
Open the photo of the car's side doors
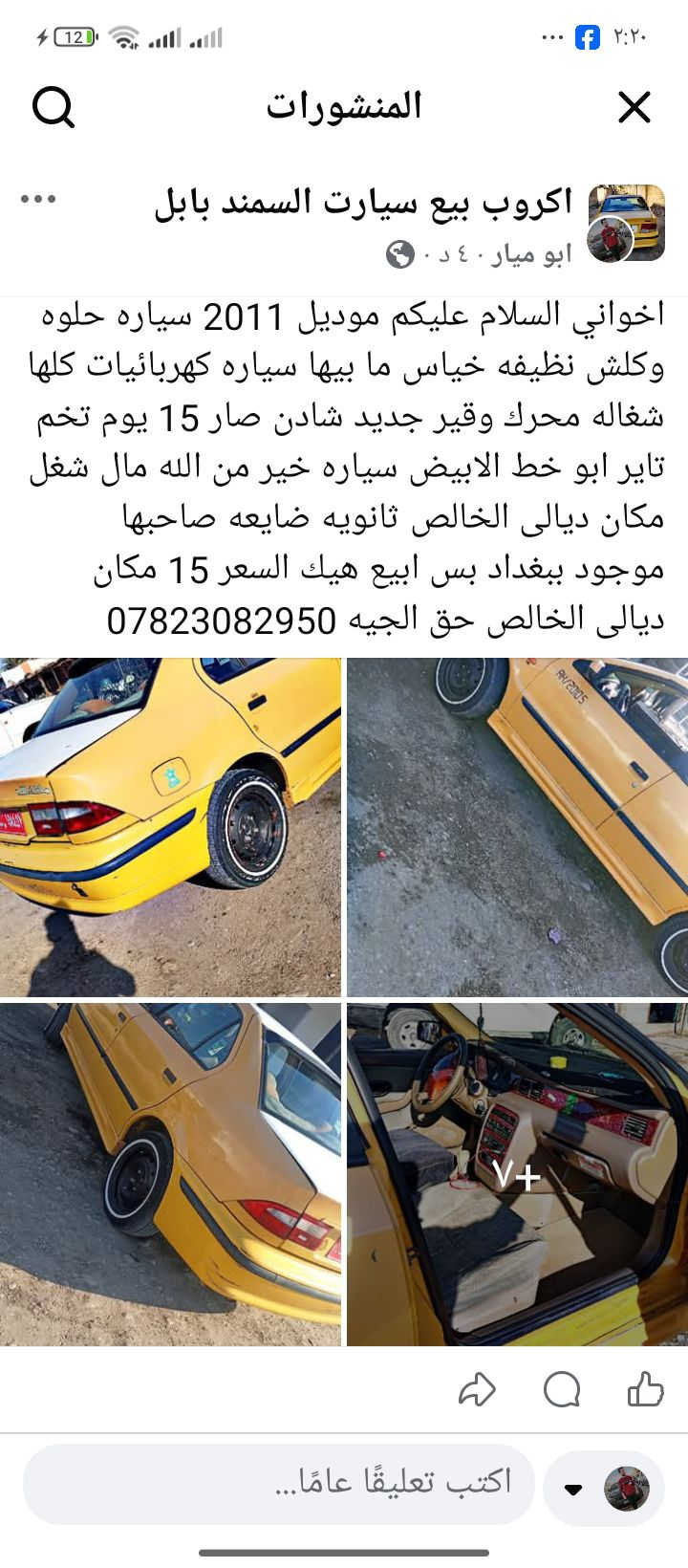(x=517, y=827)
